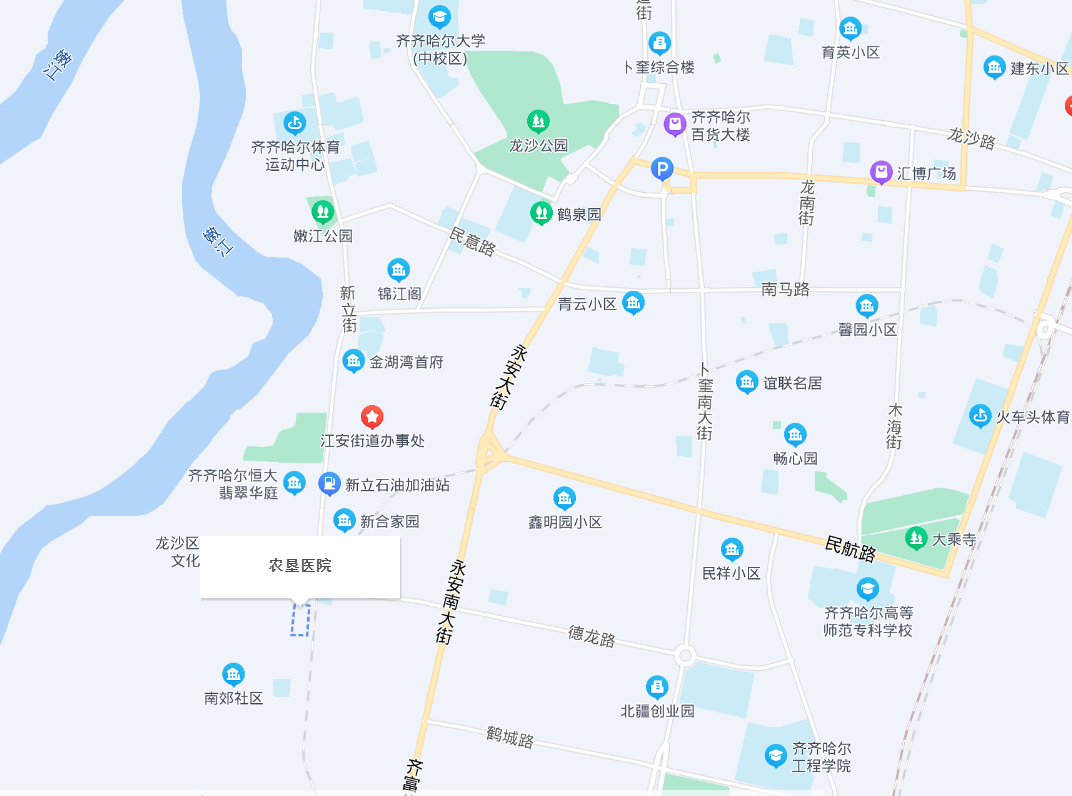Viewport: 1072px width, 796px height.
Task: Select the 嫩江公园 marker
Action: pos(322,212)
